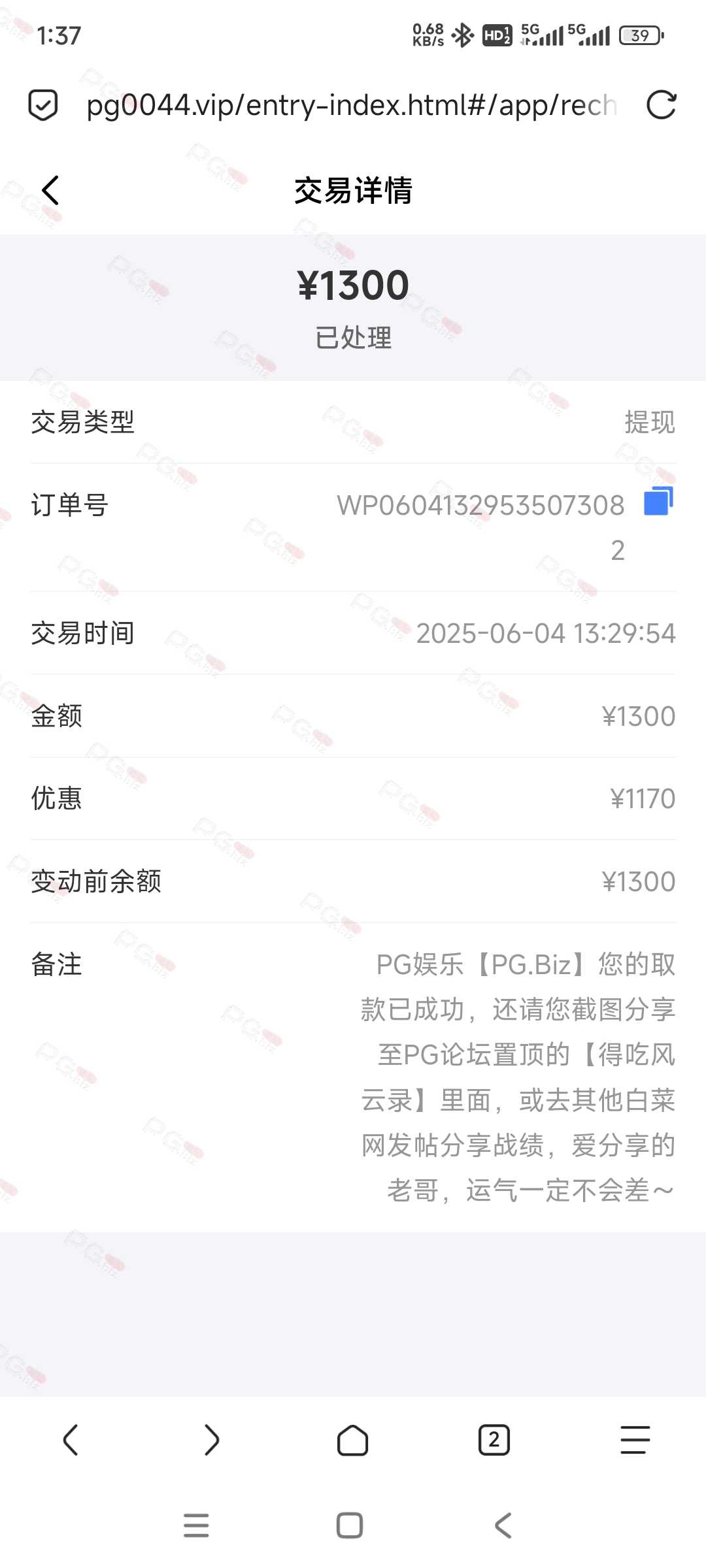Copy the order number WP0604132953507308
The image size is (706, 1568).
(x=658, y=501)
